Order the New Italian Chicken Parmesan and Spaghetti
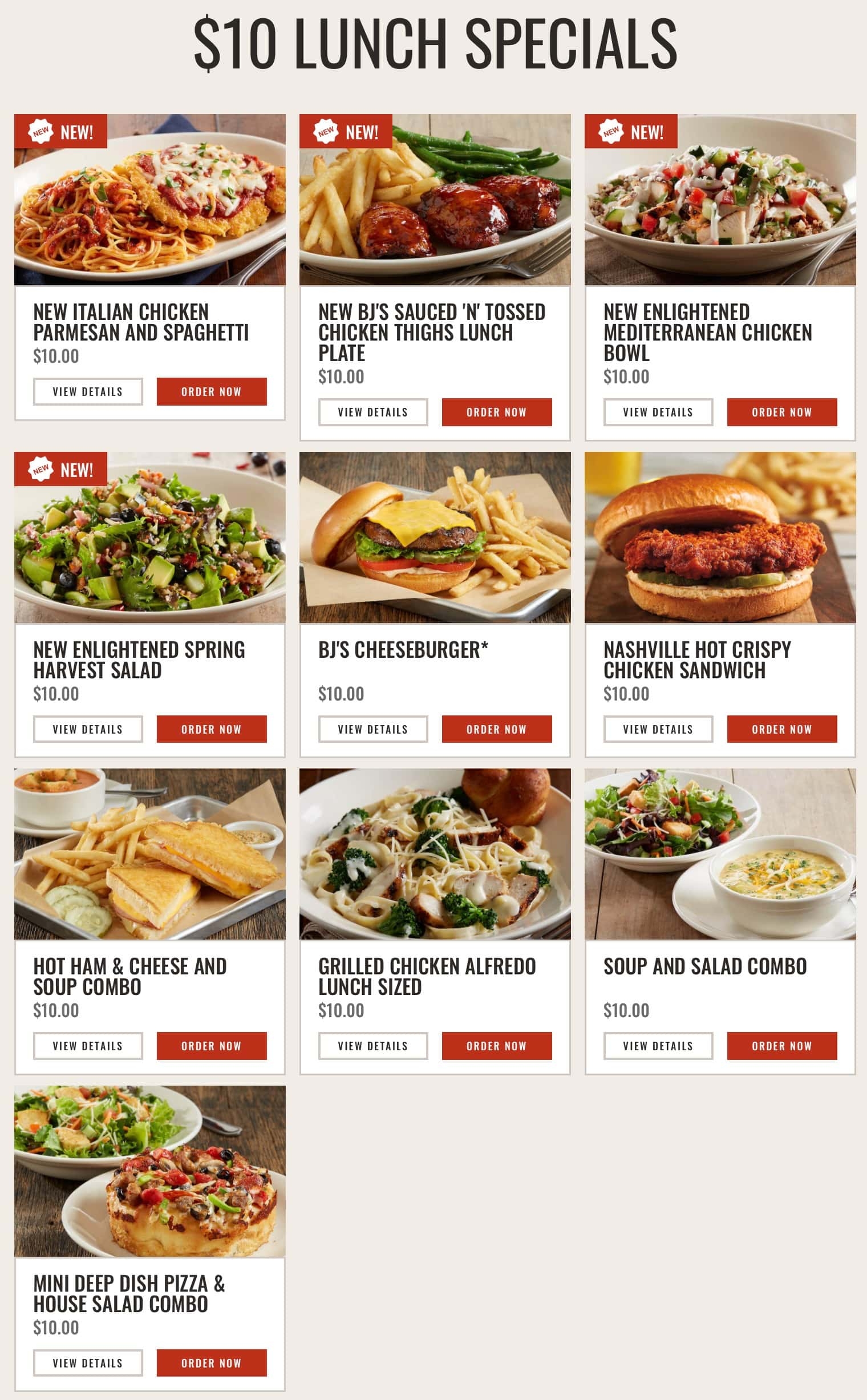Image resolution: width=867 pixels, height=1400 pixels. click(212, 393)
